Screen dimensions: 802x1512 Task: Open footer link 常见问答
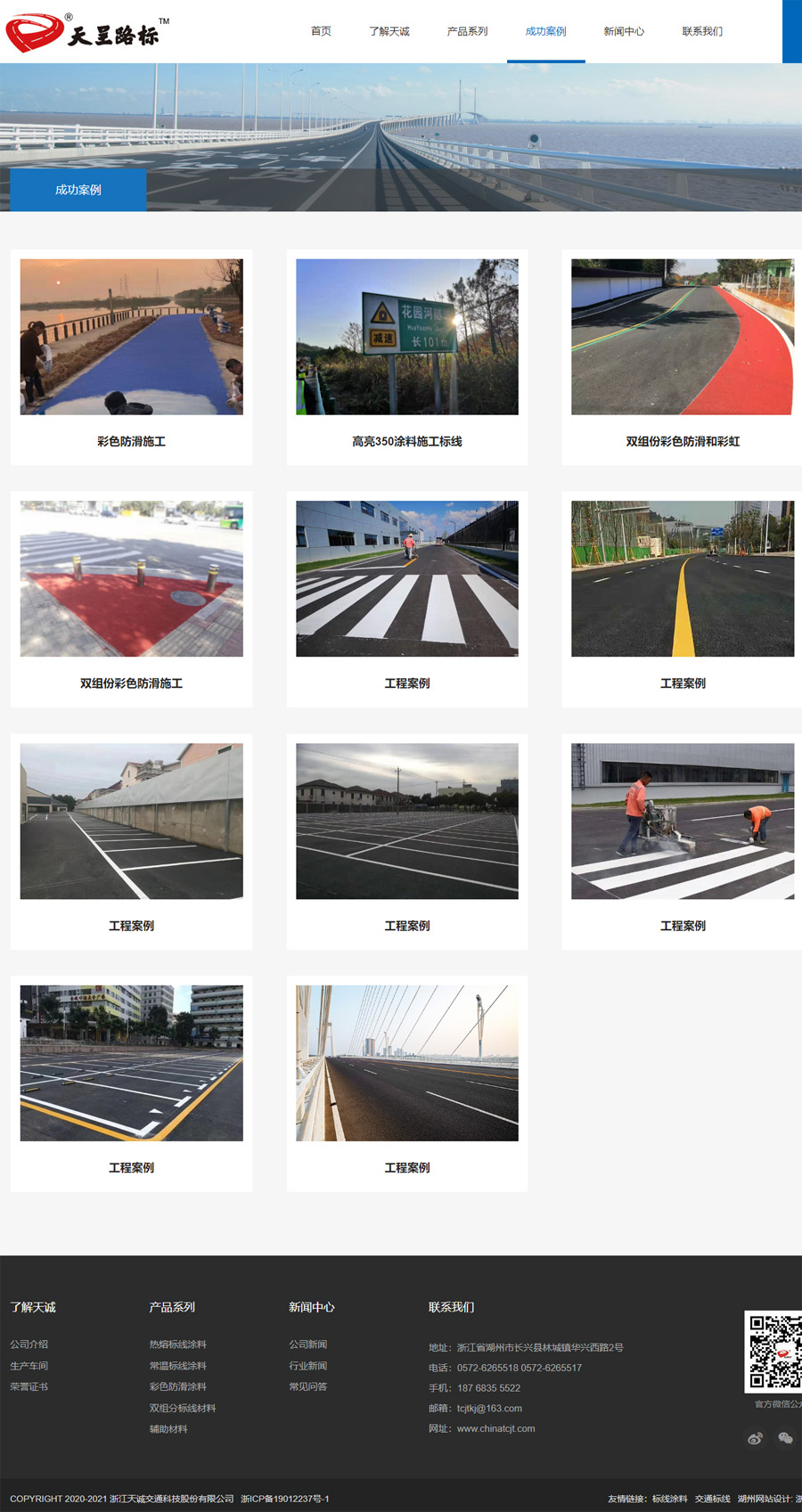(307, 1386)
